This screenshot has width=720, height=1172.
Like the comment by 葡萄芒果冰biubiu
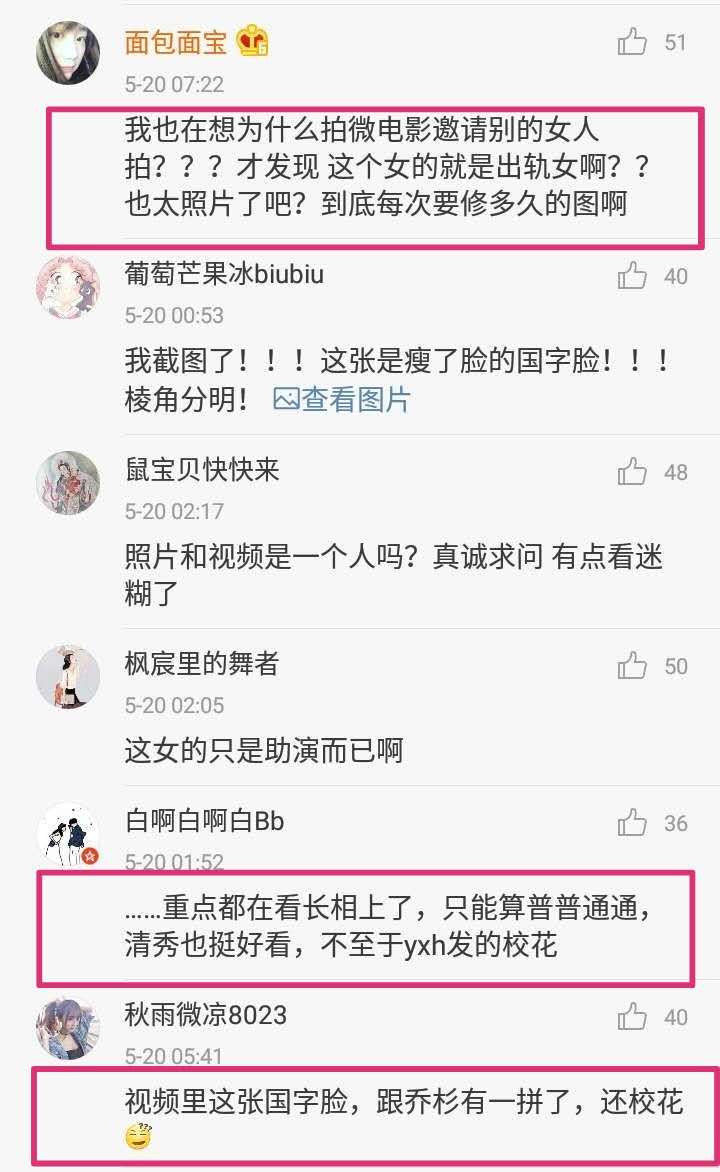tap(633, 276)
